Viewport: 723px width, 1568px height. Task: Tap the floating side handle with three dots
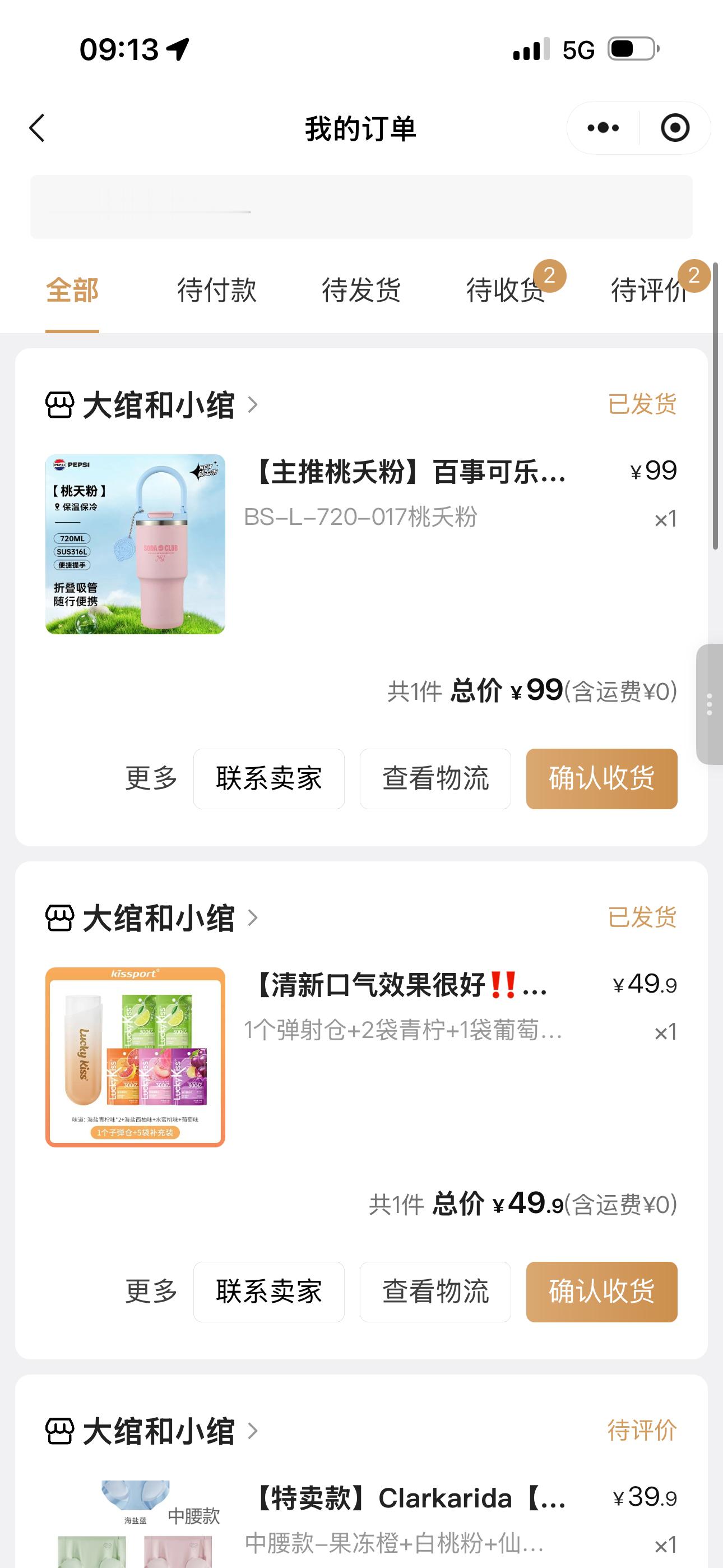pyautogui.click(x=710, y=704)
